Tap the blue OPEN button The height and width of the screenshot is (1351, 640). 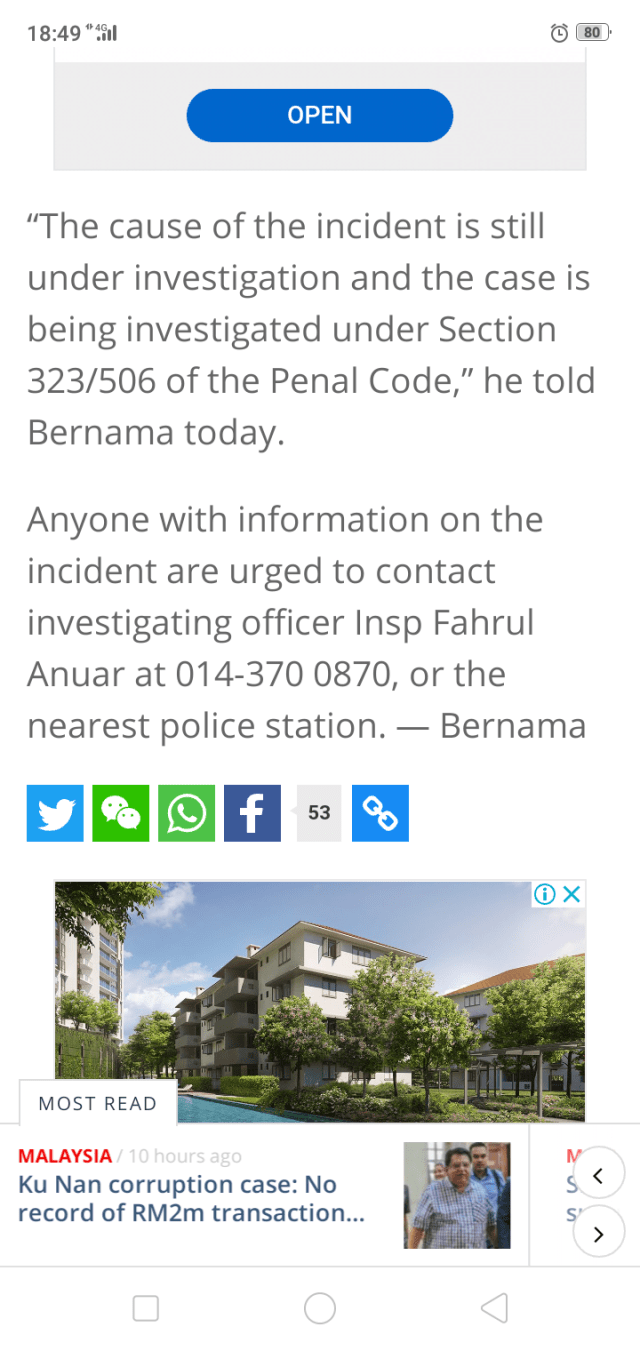[x=319, y=115]
